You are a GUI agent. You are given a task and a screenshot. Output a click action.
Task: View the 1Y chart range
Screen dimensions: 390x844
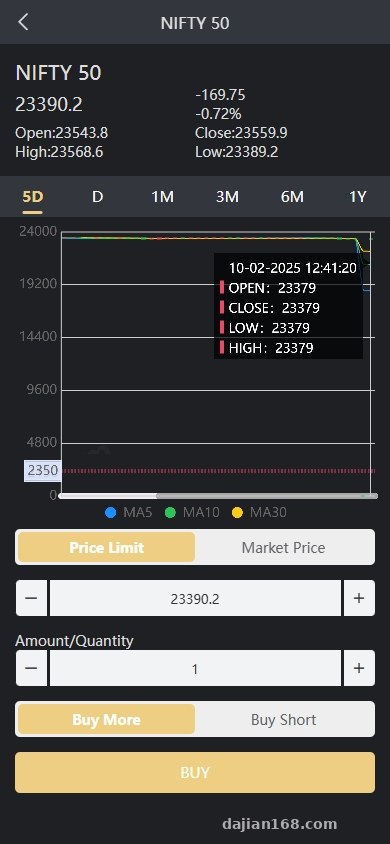357,197
